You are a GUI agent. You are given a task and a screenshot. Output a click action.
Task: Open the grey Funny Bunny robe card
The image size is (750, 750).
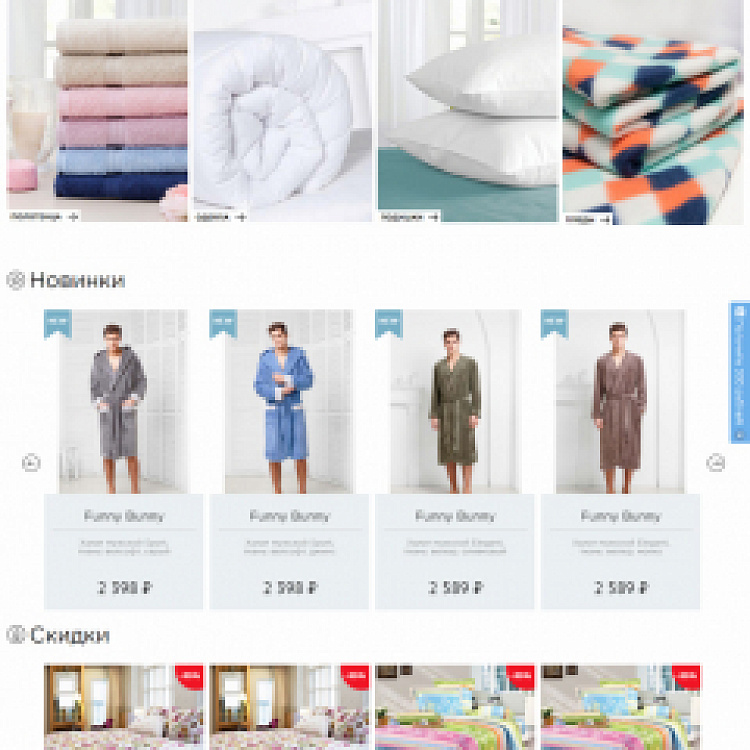tap(123, 458)
